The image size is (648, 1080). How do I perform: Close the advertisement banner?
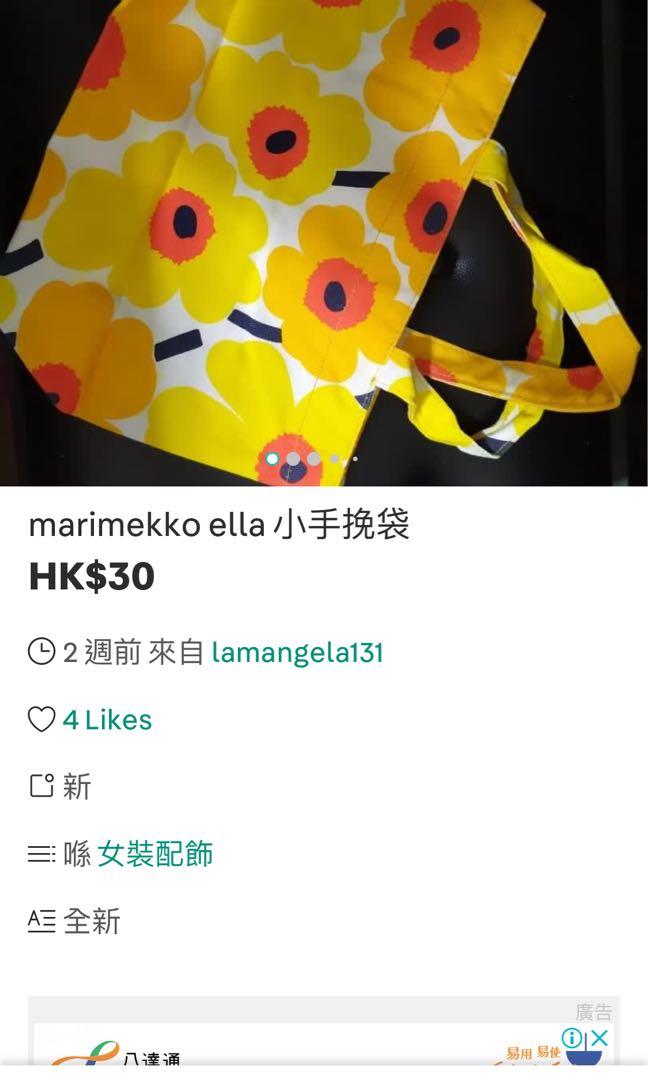[x=599, y=1038]
